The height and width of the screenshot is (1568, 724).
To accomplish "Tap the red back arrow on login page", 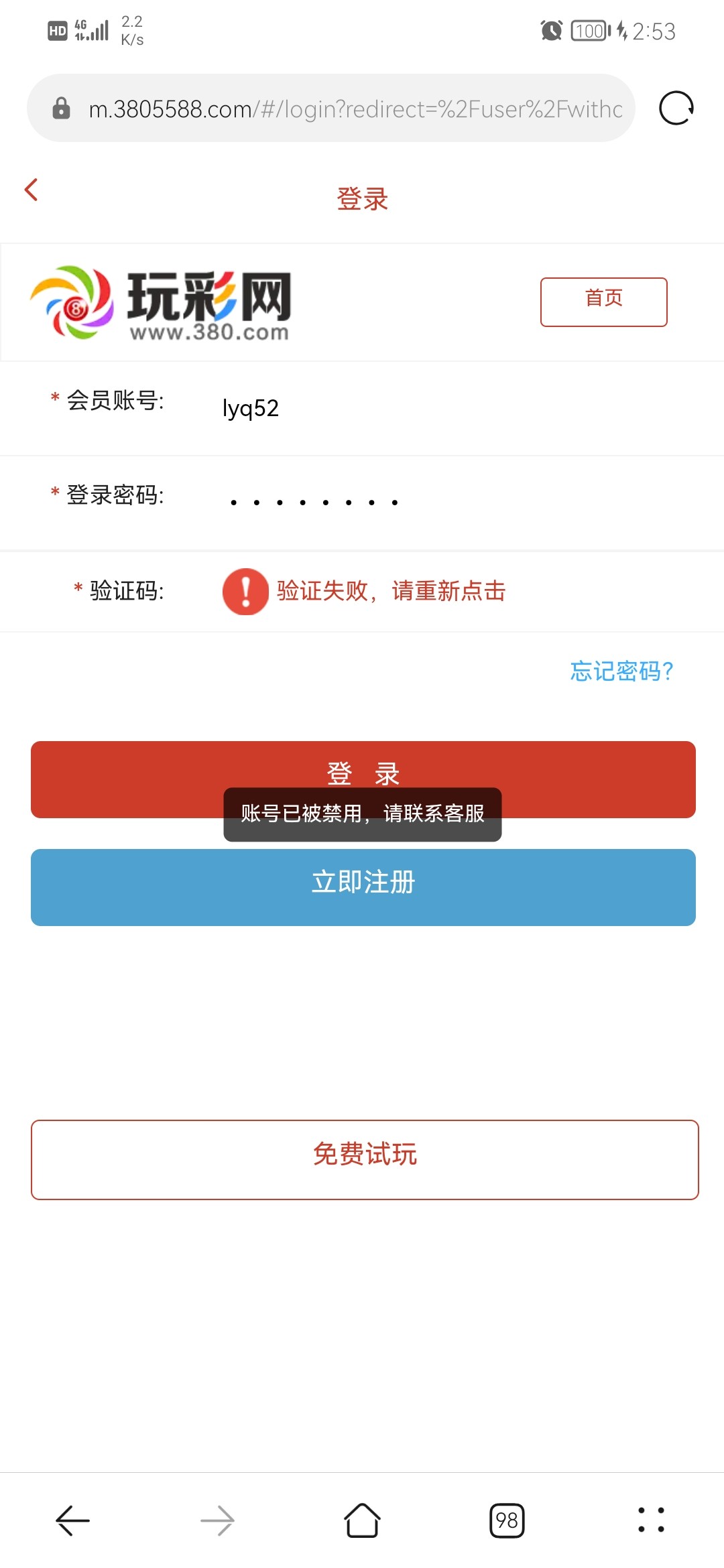I will tap(32, 190).
